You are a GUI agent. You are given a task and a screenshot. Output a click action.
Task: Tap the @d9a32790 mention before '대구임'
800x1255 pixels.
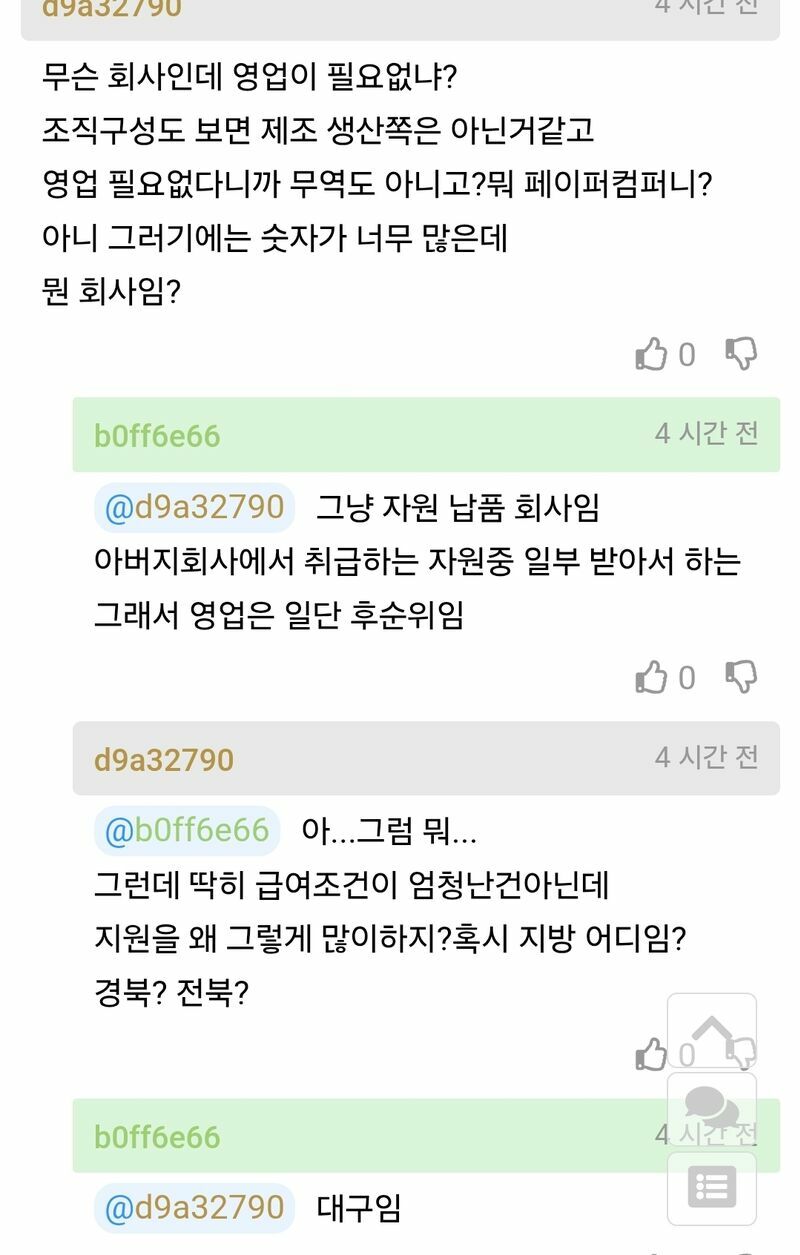tap(195, 1207)
